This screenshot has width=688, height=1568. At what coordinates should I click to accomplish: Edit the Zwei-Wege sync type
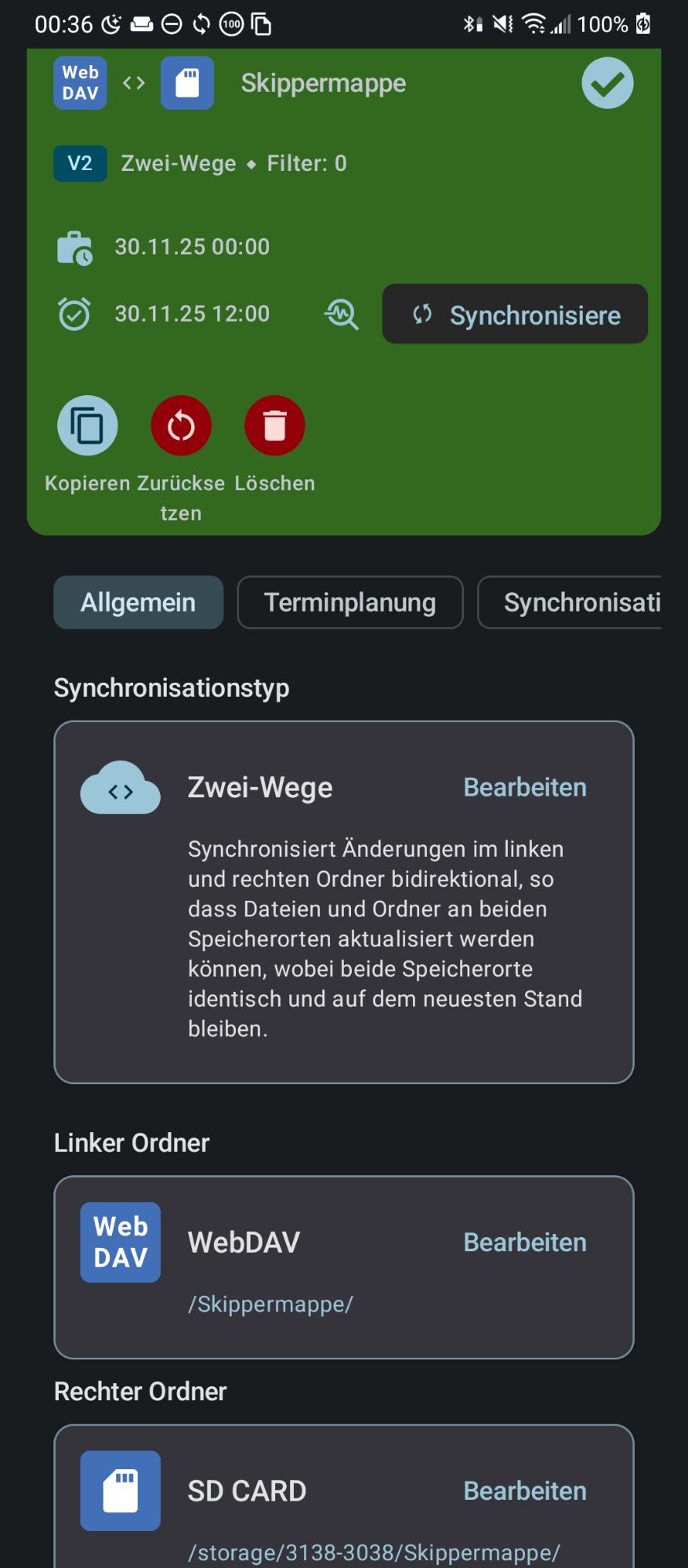pos(524,787)
